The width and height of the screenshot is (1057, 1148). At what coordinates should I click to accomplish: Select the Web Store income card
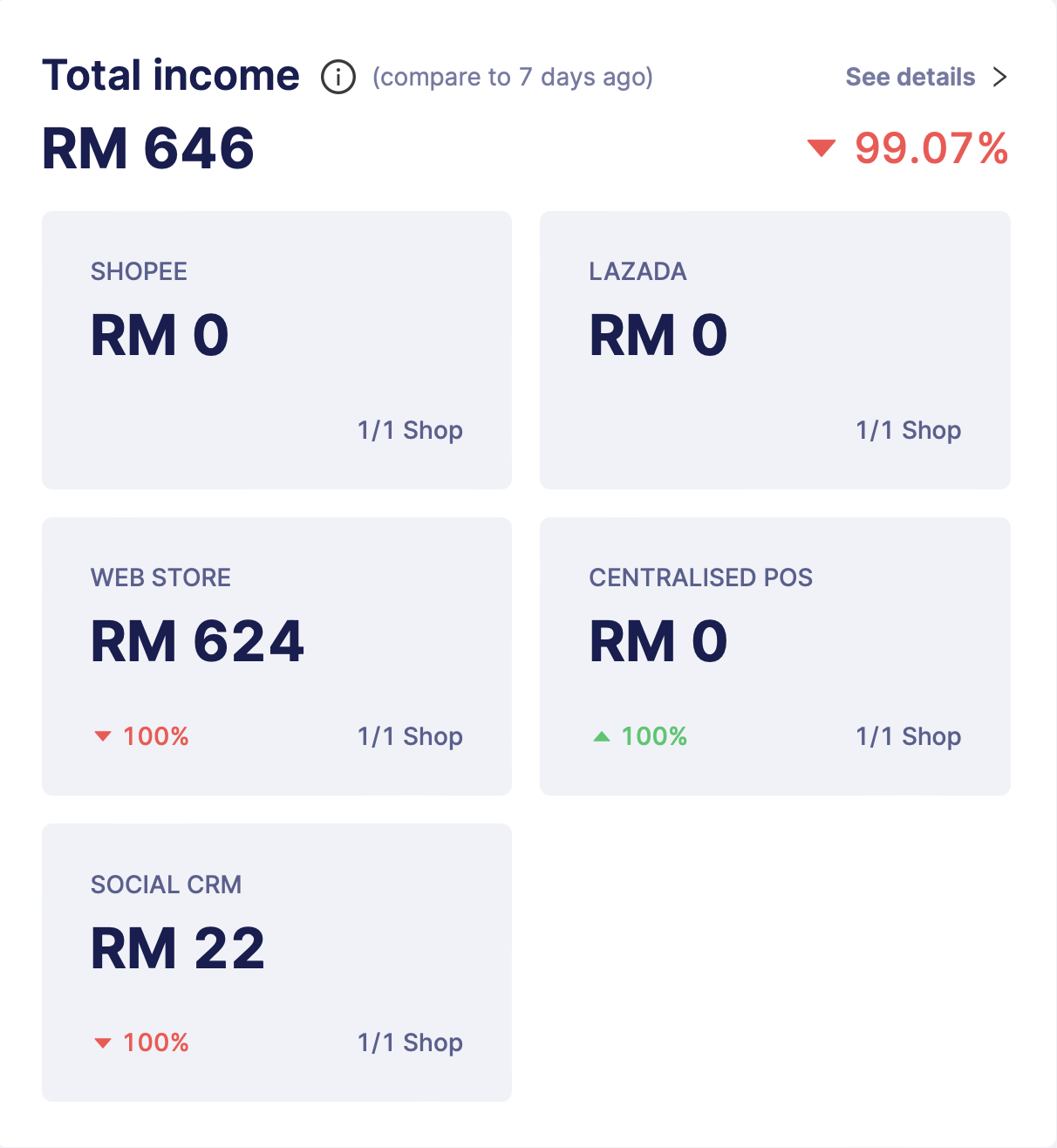click(x=276, y=656)
